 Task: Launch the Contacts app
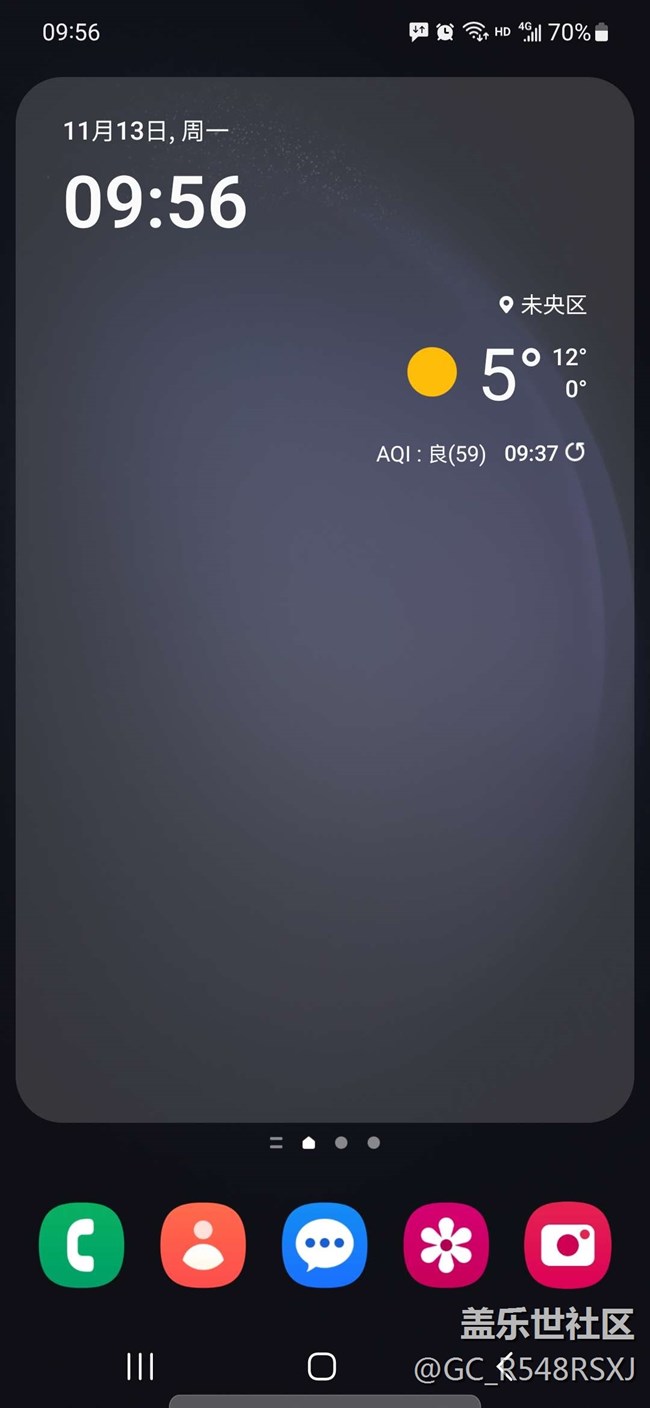[x=203, y=1244]
